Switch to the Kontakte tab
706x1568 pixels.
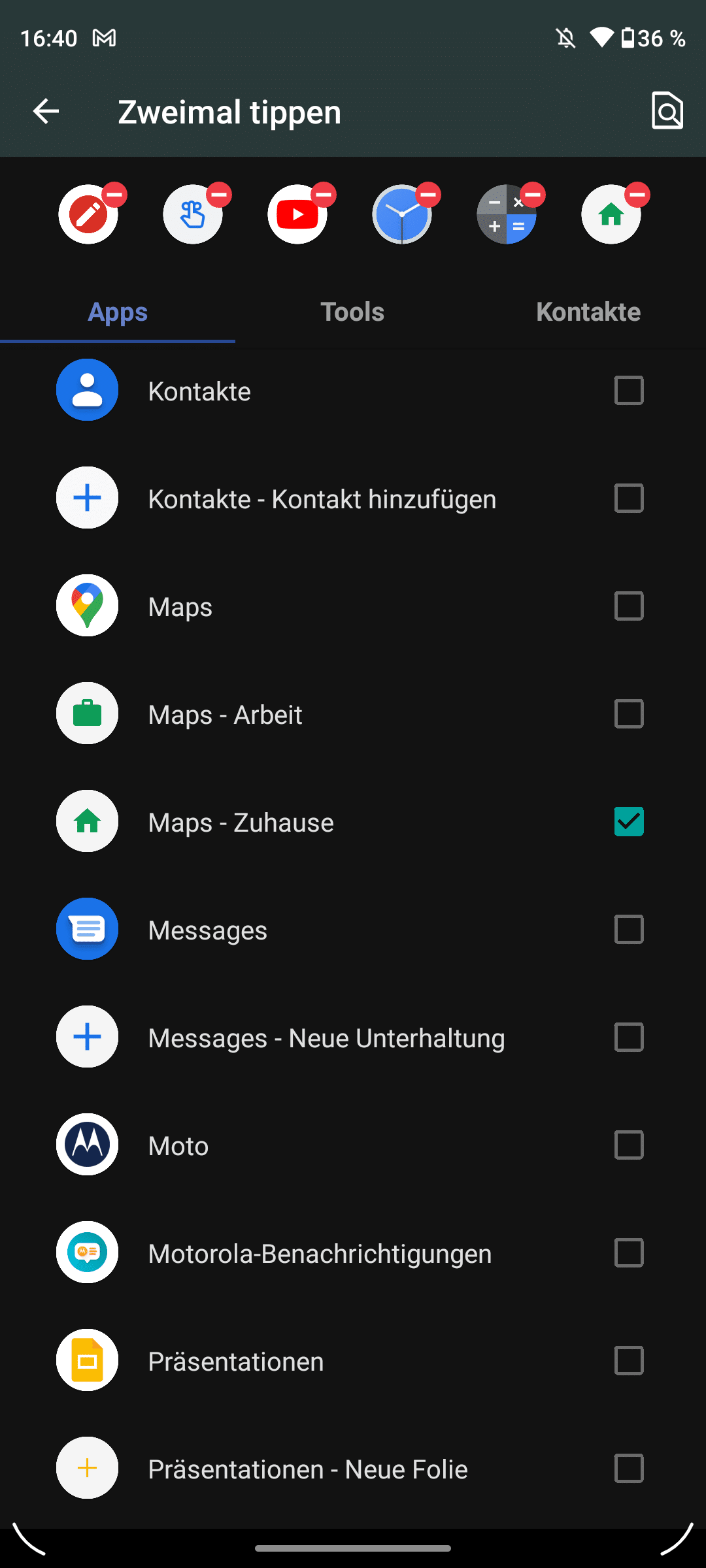pos(588,312)
